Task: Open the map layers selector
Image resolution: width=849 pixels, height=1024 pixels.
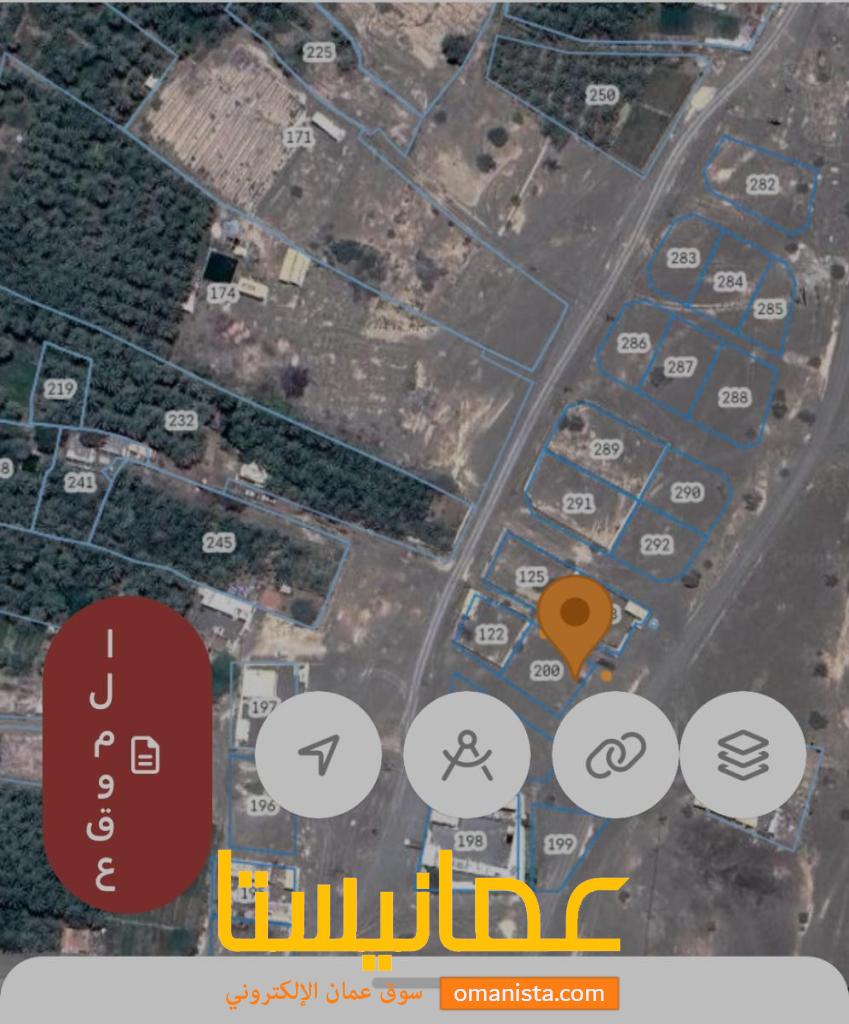Action: tap(743, 754)
